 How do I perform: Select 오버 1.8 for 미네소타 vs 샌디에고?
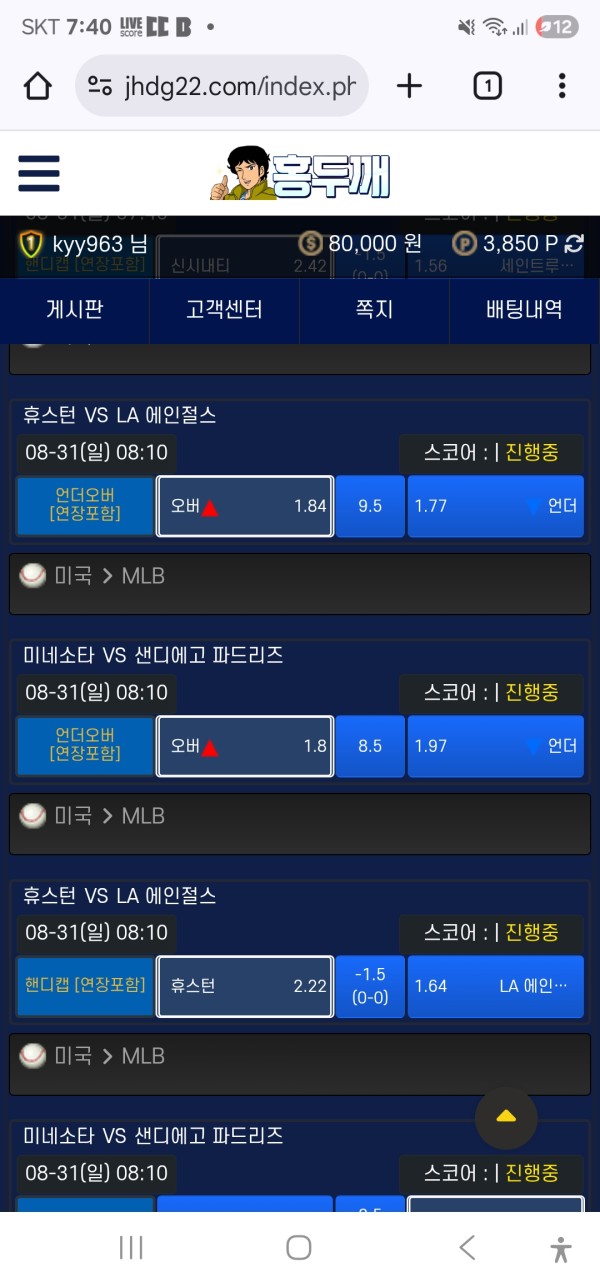[x=245, y=746]
